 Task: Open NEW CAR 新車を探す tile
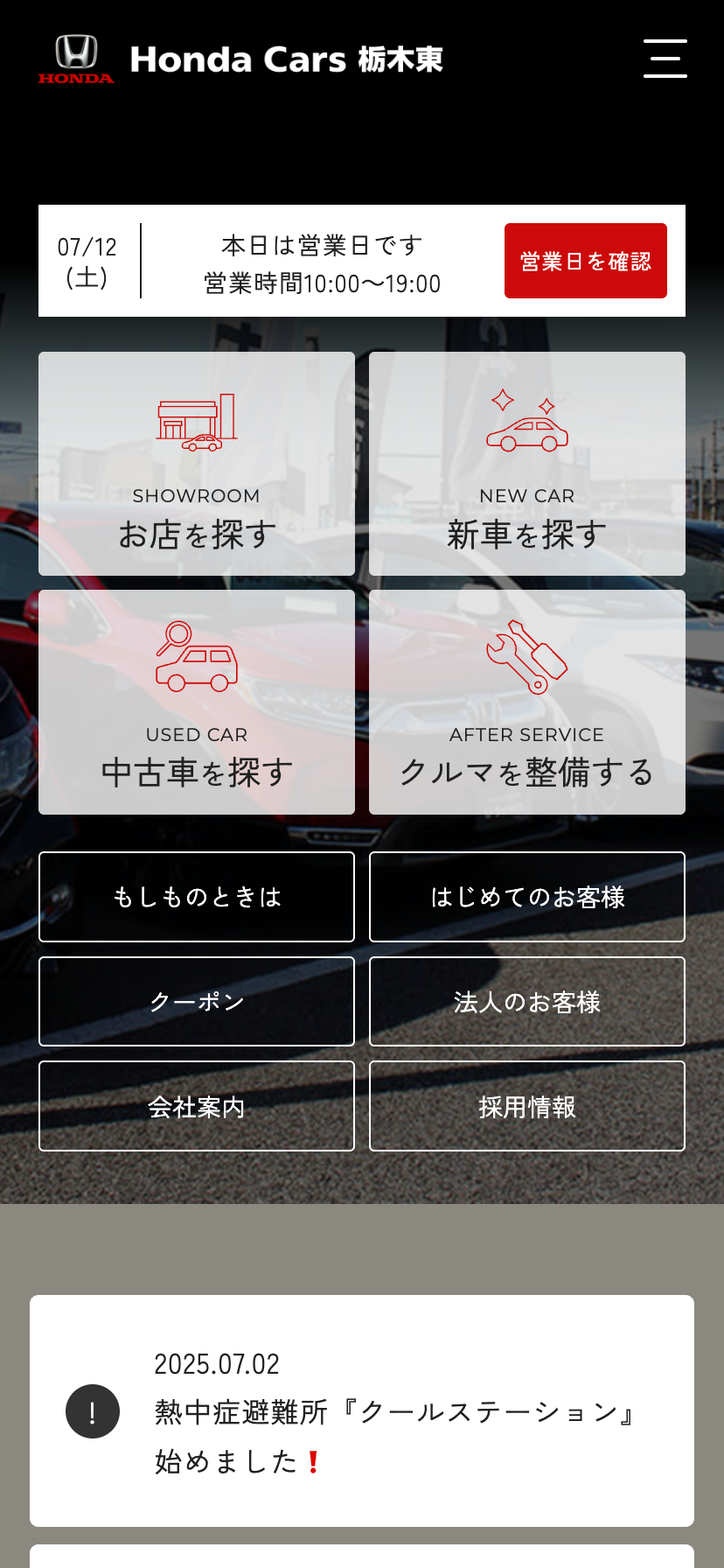(x=526, y=464)
